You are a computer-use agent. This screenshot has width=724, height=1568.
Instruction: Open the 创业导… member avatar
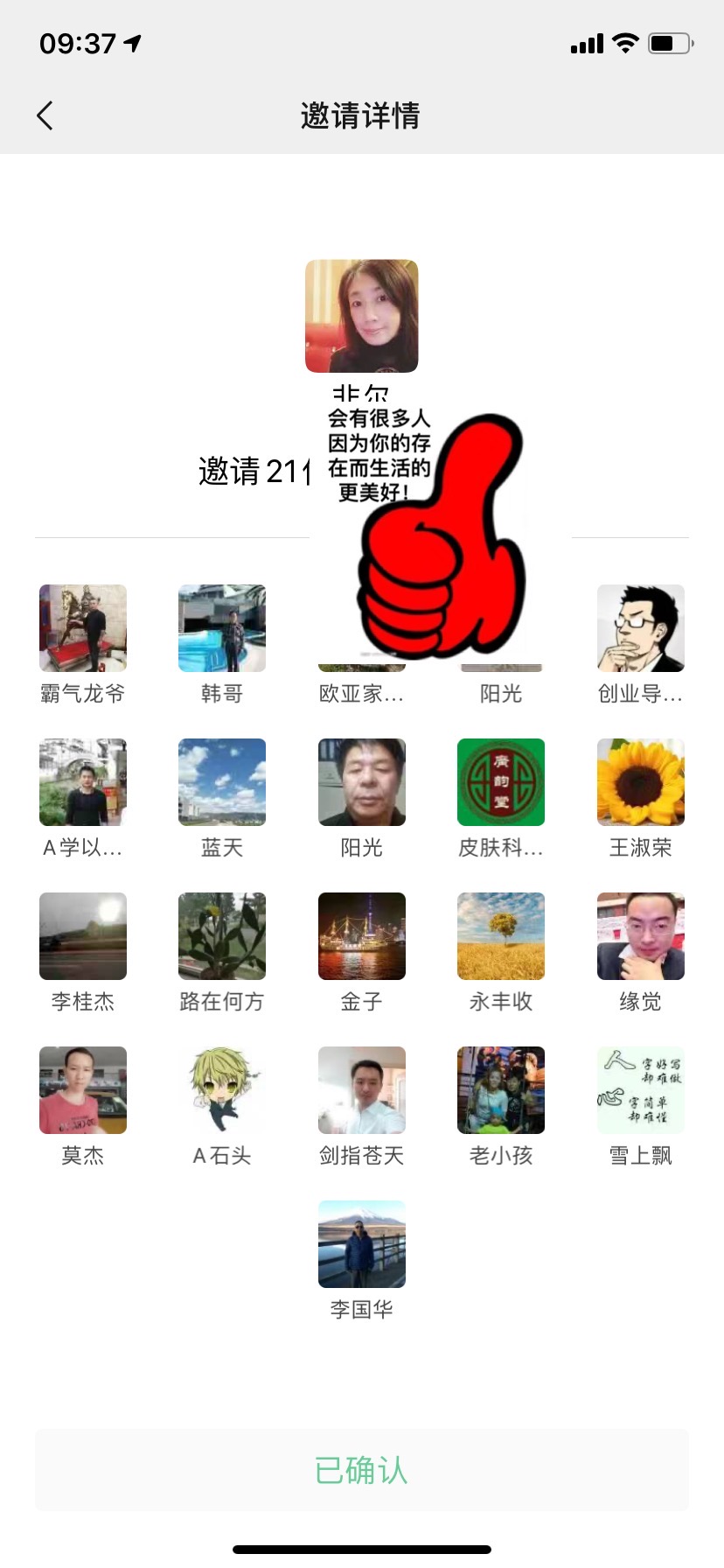point(641,628)
